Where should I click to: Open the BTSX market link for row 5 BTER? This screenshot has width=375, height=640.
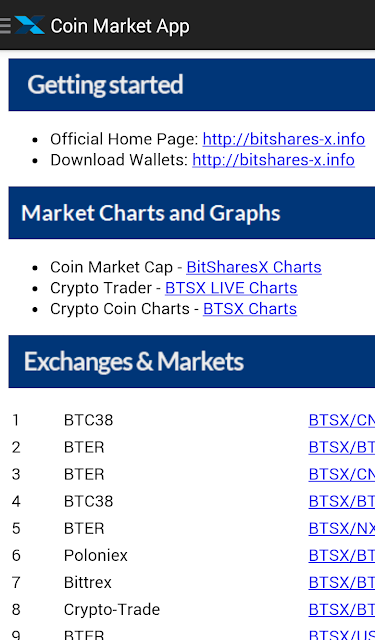click(342, 529)
